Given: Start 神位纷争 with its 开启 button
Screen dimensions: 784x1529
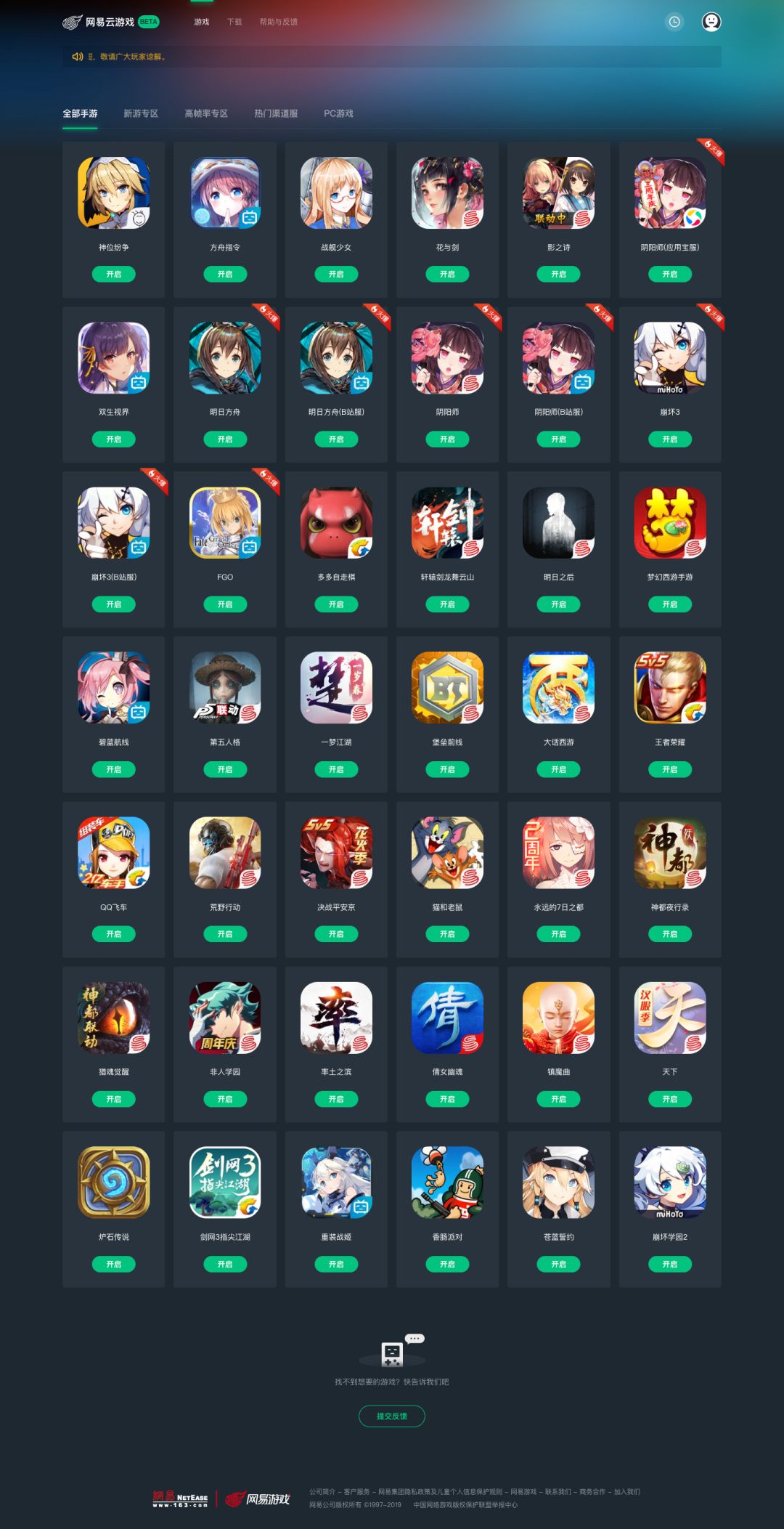Looking at the screenshot, I should 113,274.
